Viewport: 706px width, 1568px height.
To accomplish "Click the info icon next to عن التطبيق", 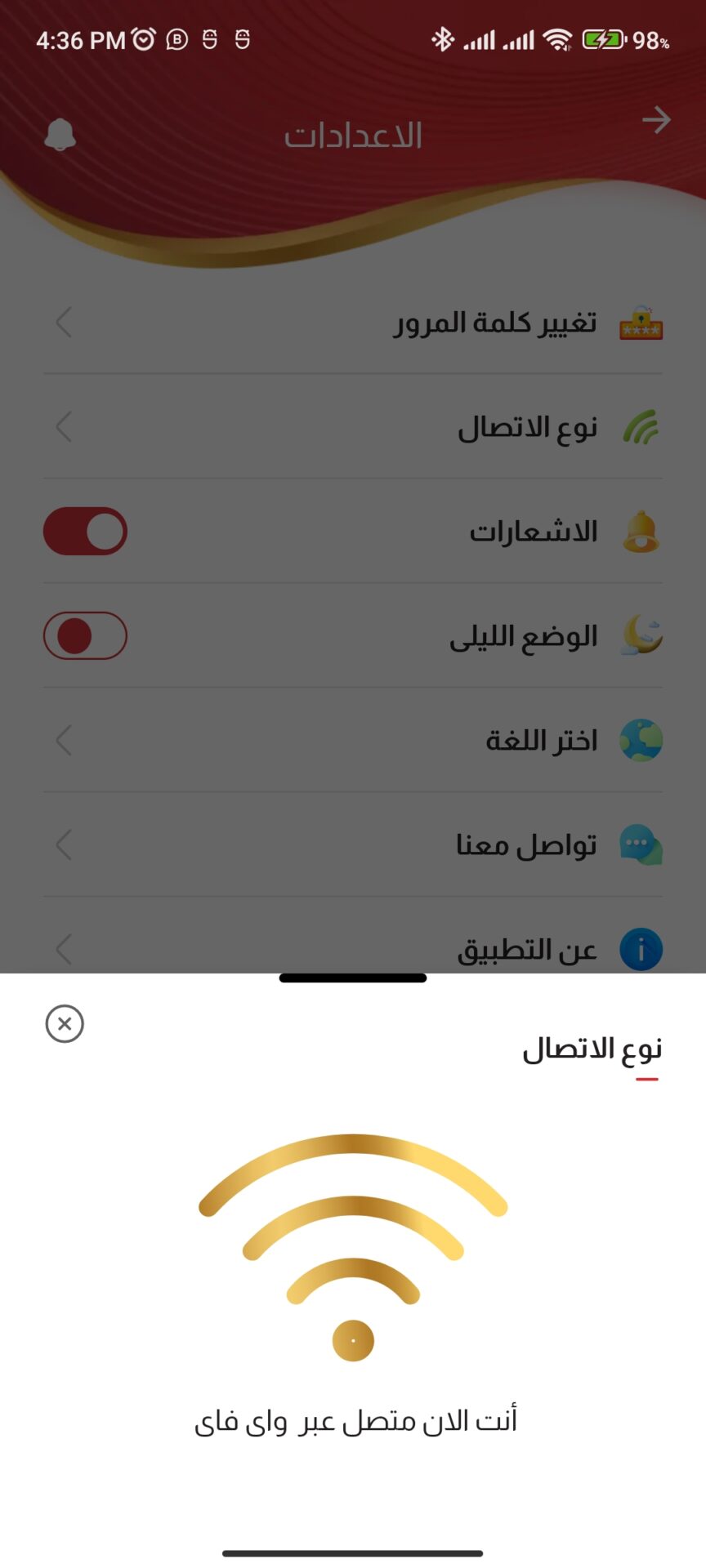I will [x=641, y=949].
